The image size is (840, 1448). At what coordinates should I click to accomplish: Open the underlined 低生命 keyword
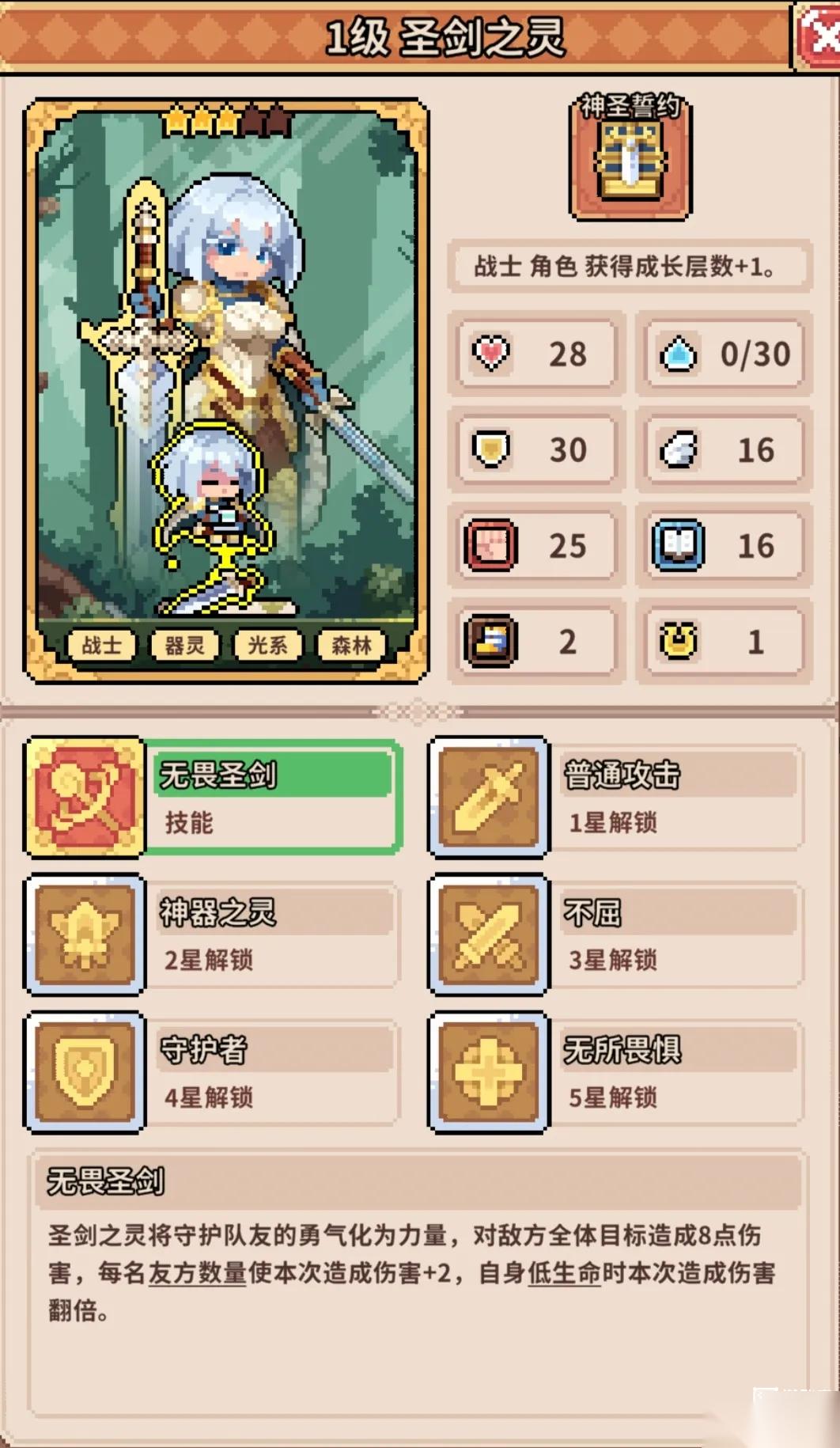(x=564, y=1273)
